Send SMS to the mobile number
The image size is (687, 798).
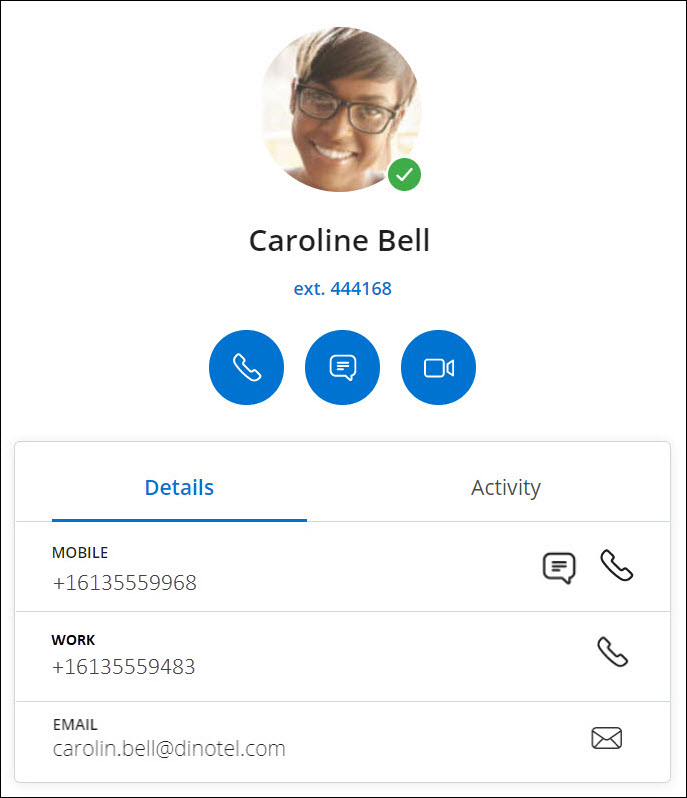point(559,567)
